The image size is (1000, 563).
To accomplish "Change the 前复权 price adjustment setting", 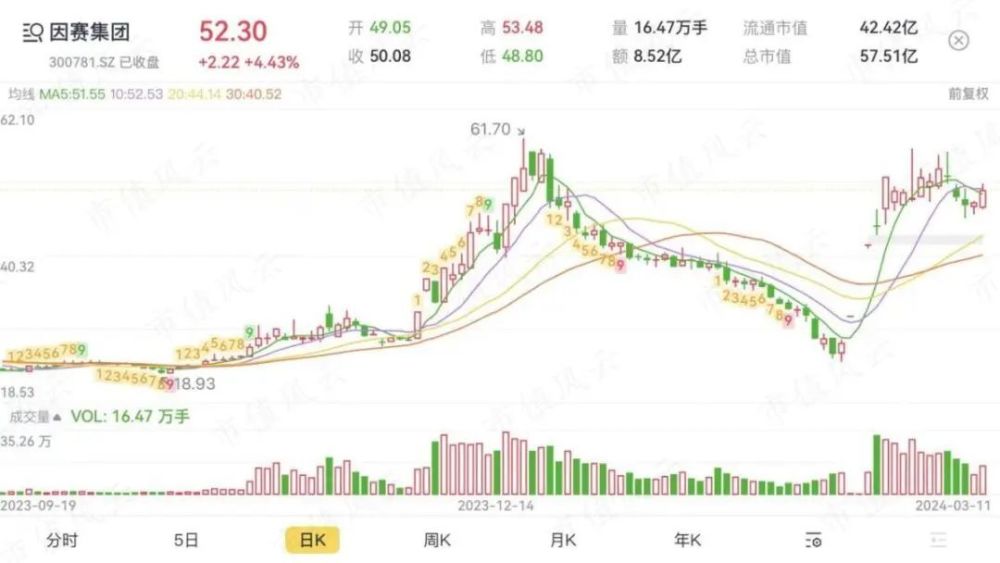I will coord(968,94).
